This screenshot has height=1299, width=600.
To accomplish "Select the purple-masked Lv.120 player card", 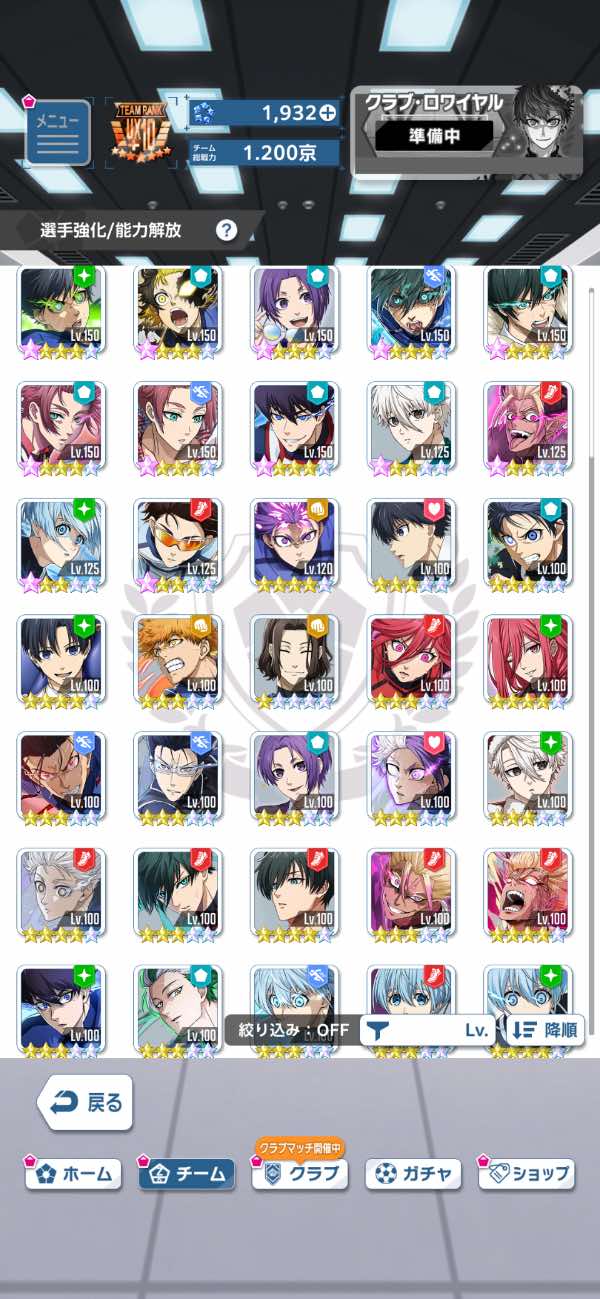I will click(294, 540).
